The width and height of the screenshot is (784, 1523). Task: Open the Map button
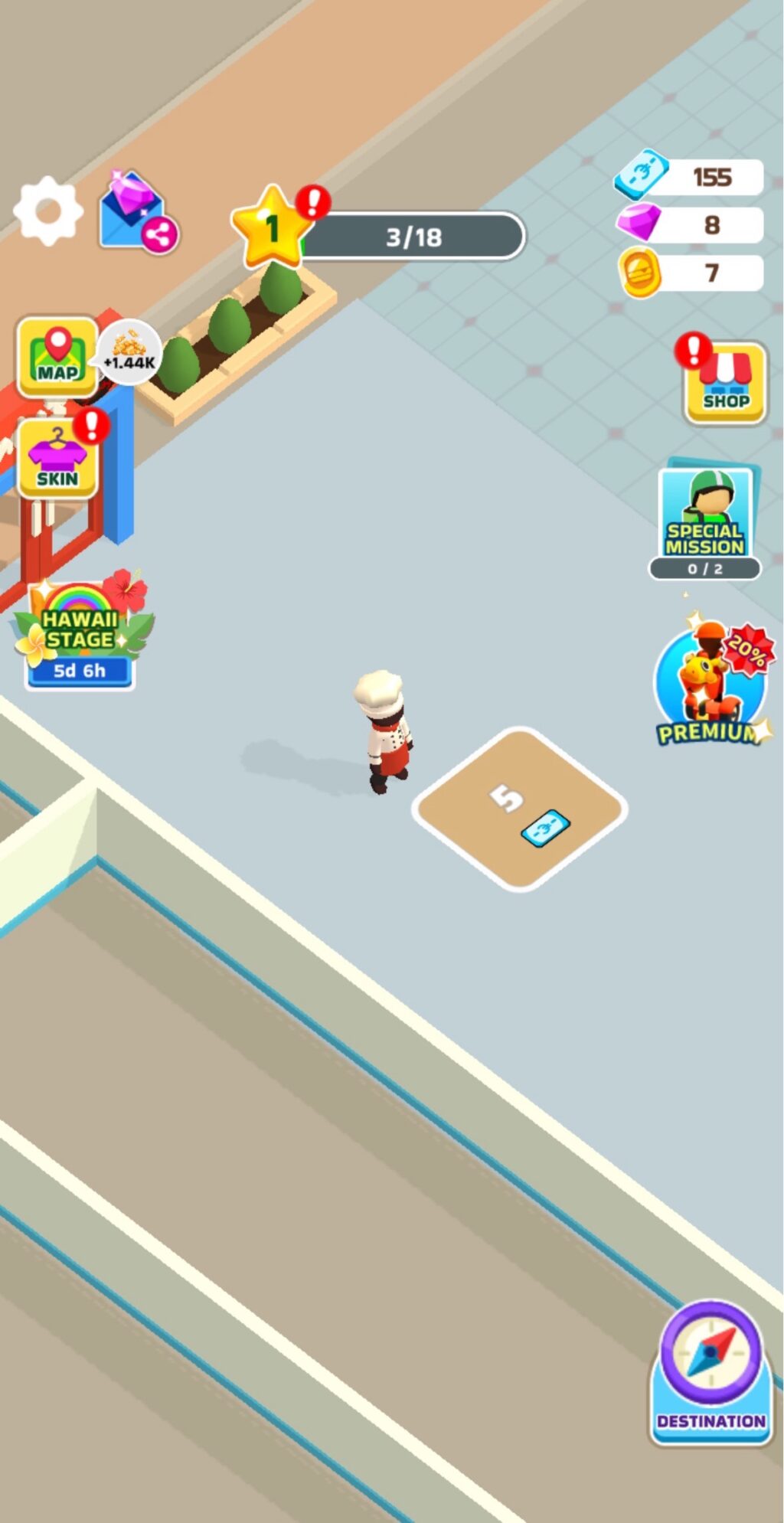[x=57, y=356]
